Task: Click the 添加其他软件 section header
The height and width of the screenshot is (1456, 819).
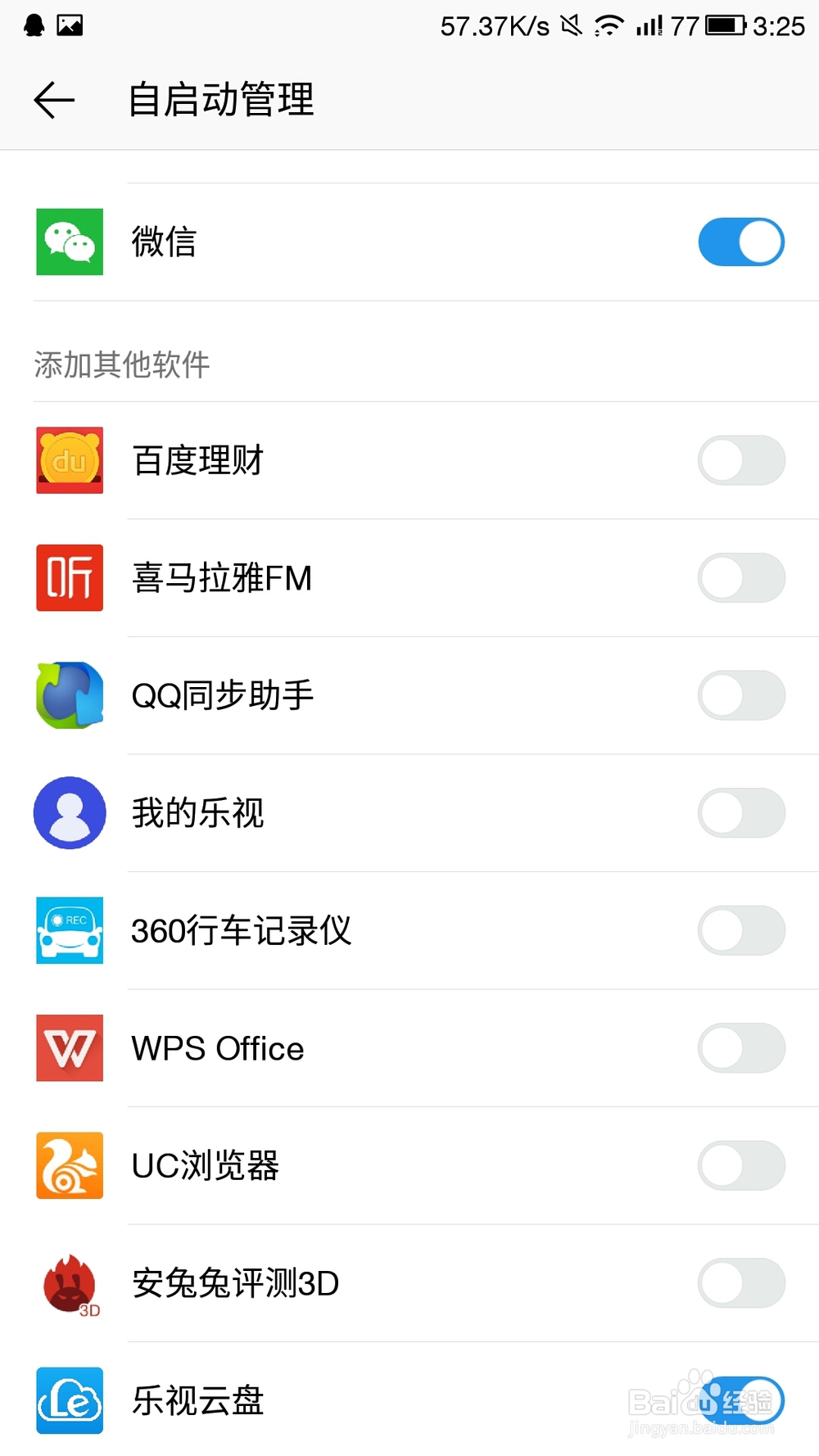Action: 120,364
